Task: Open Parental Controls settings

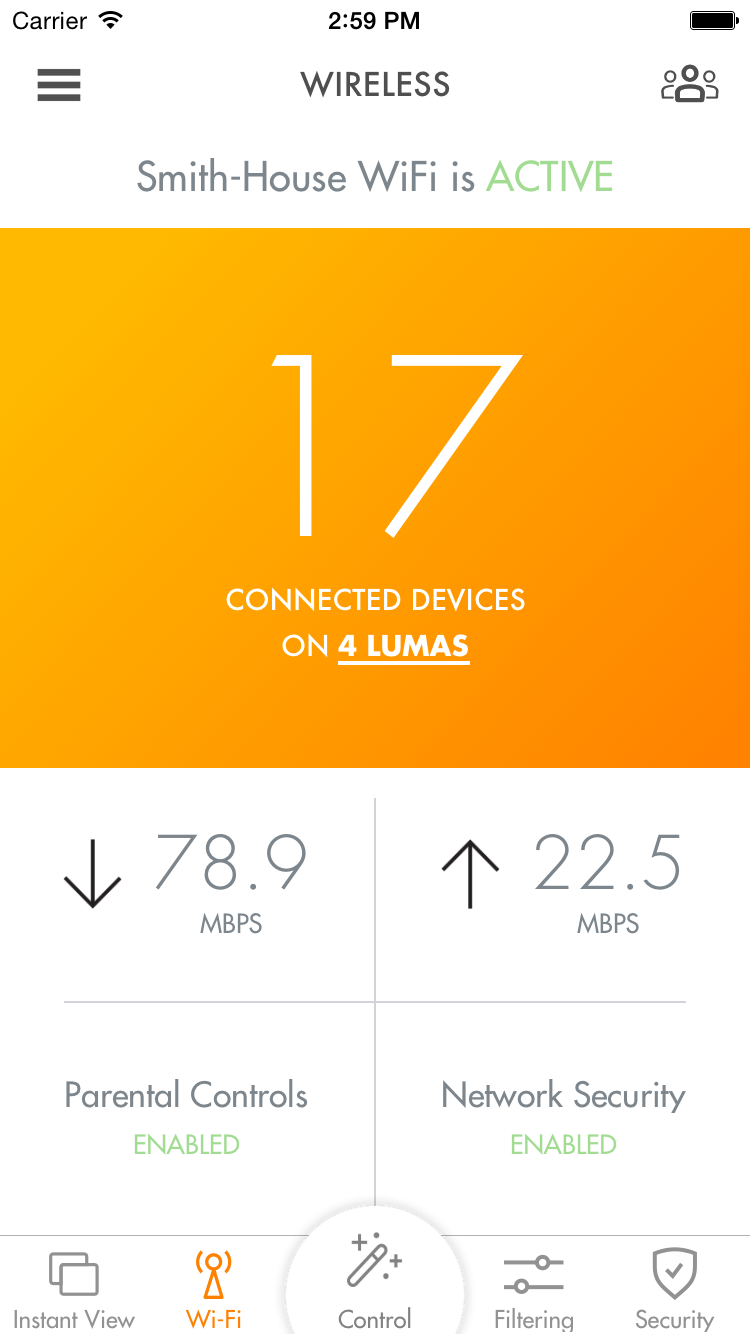Action: 187,1115
